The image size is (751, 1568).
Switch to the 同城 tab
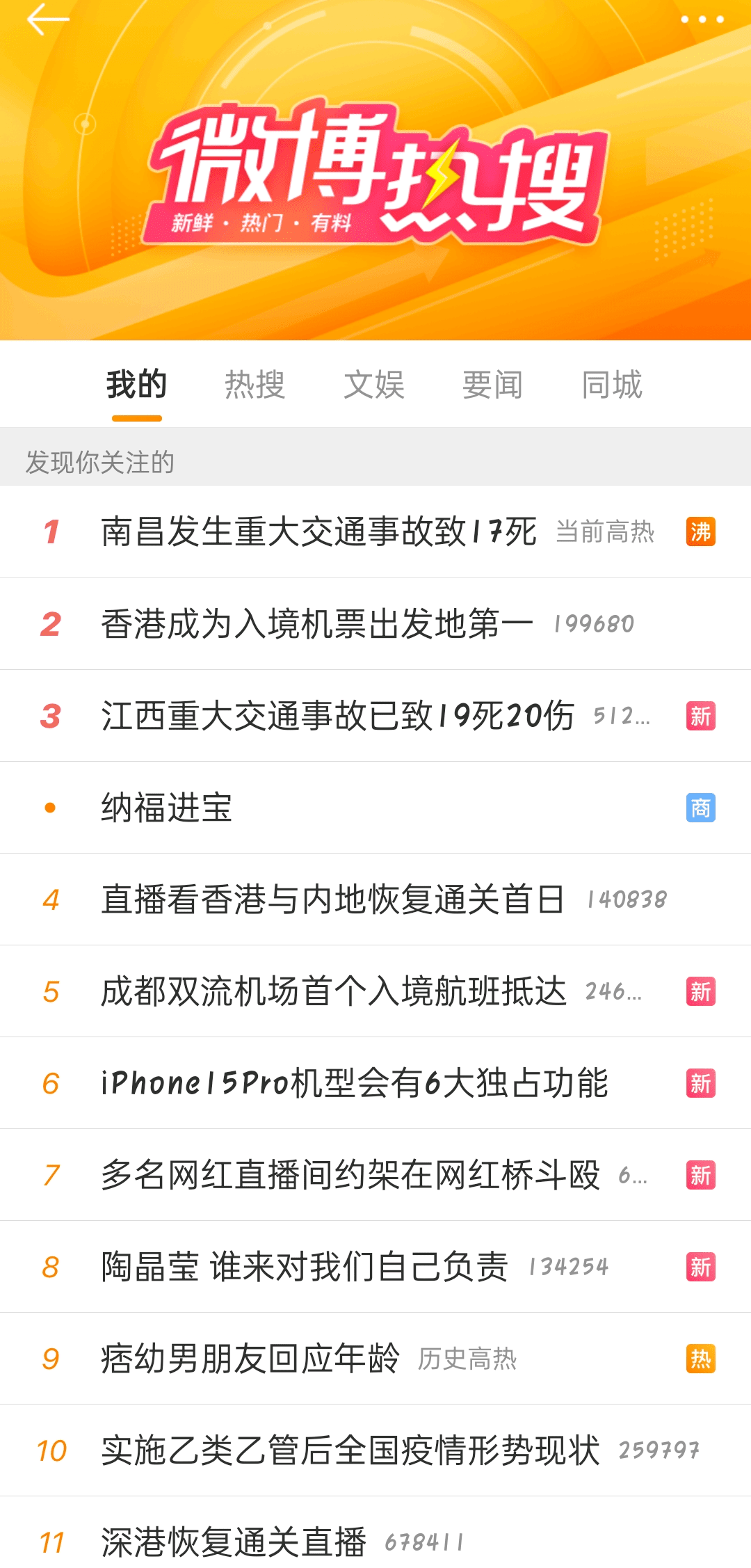(612, 385)
